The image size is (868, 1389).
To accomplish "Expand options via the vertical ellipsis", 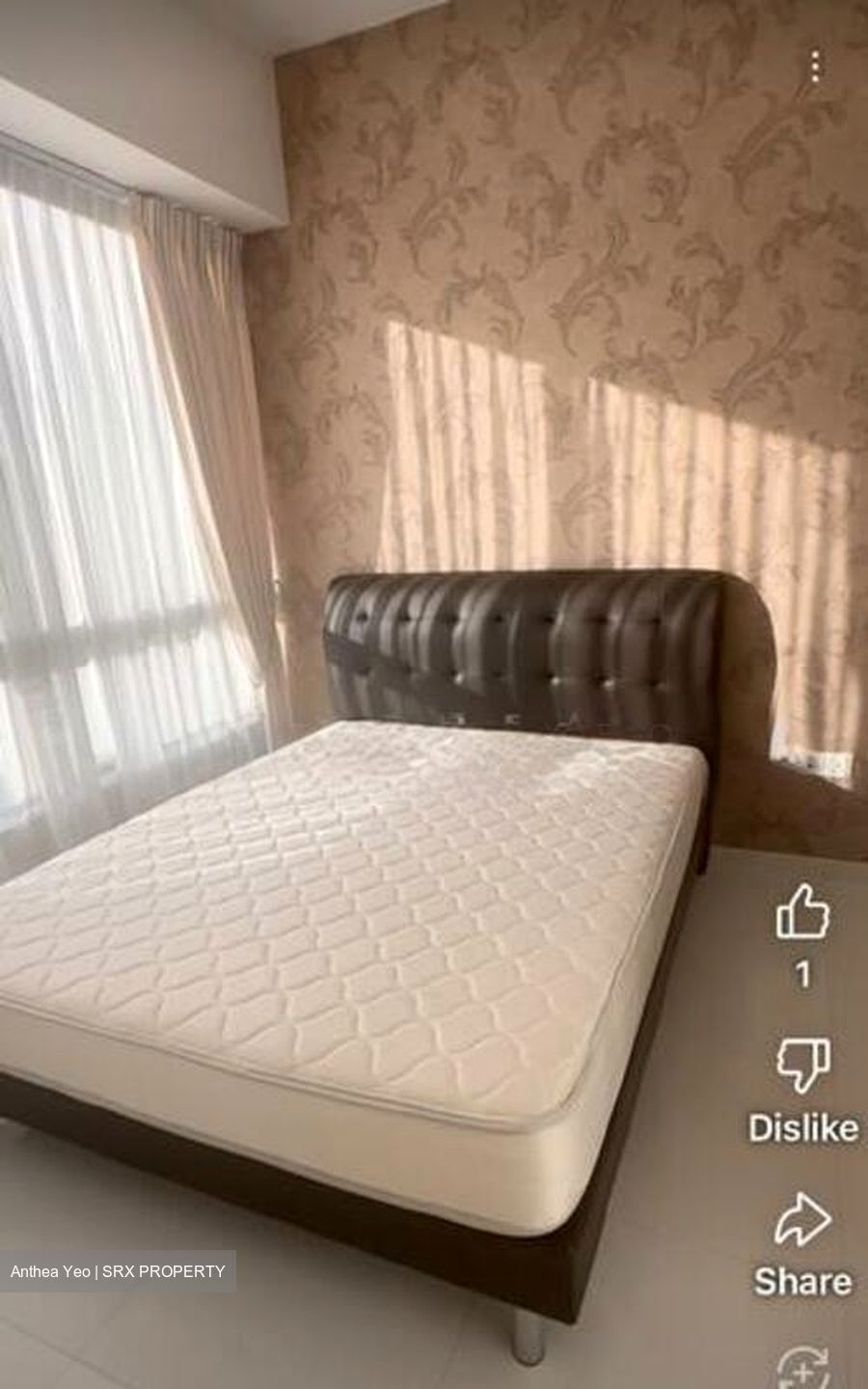I will (x=817, y=65).
